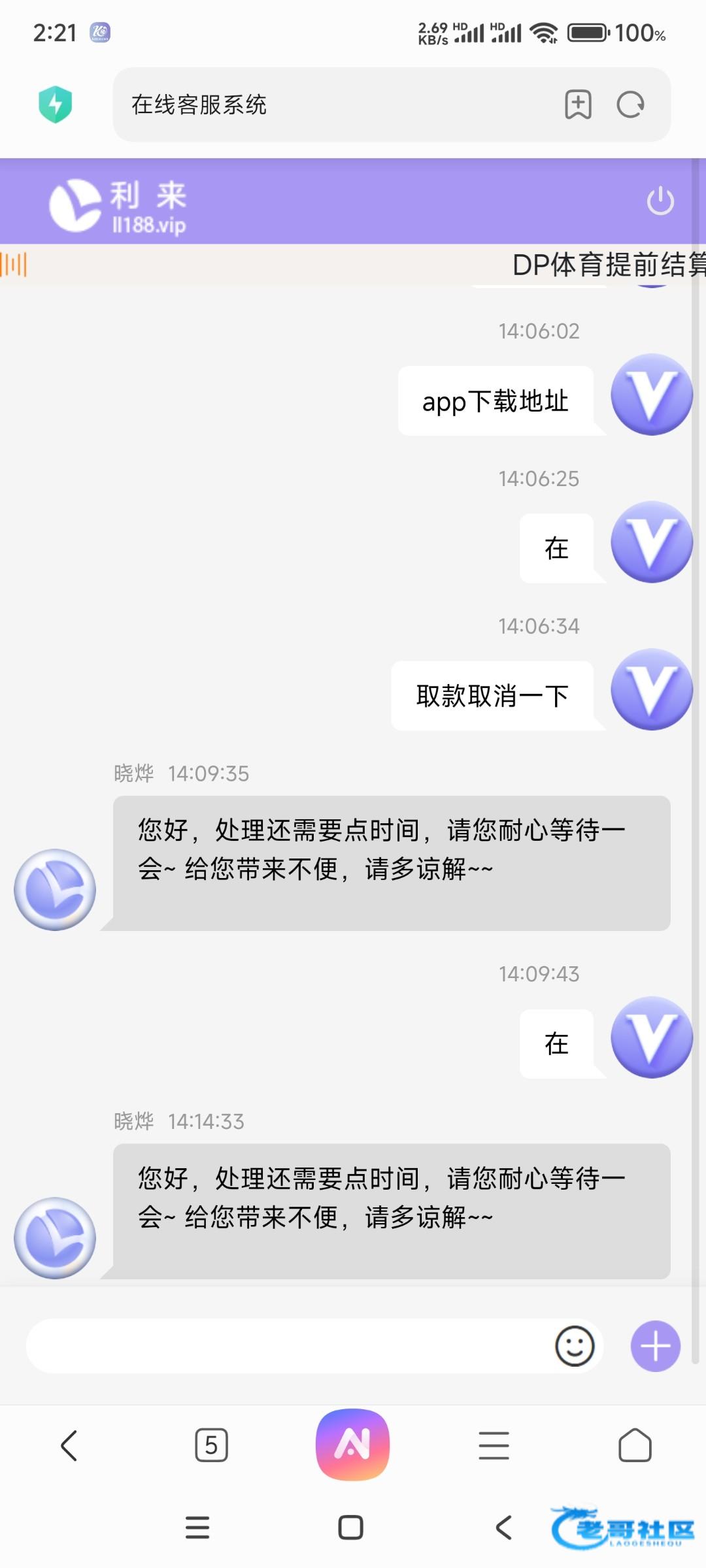Viewport: 706px width, 1568px height.
Task: End the chat session with power icon
Action: click(660, 201)
